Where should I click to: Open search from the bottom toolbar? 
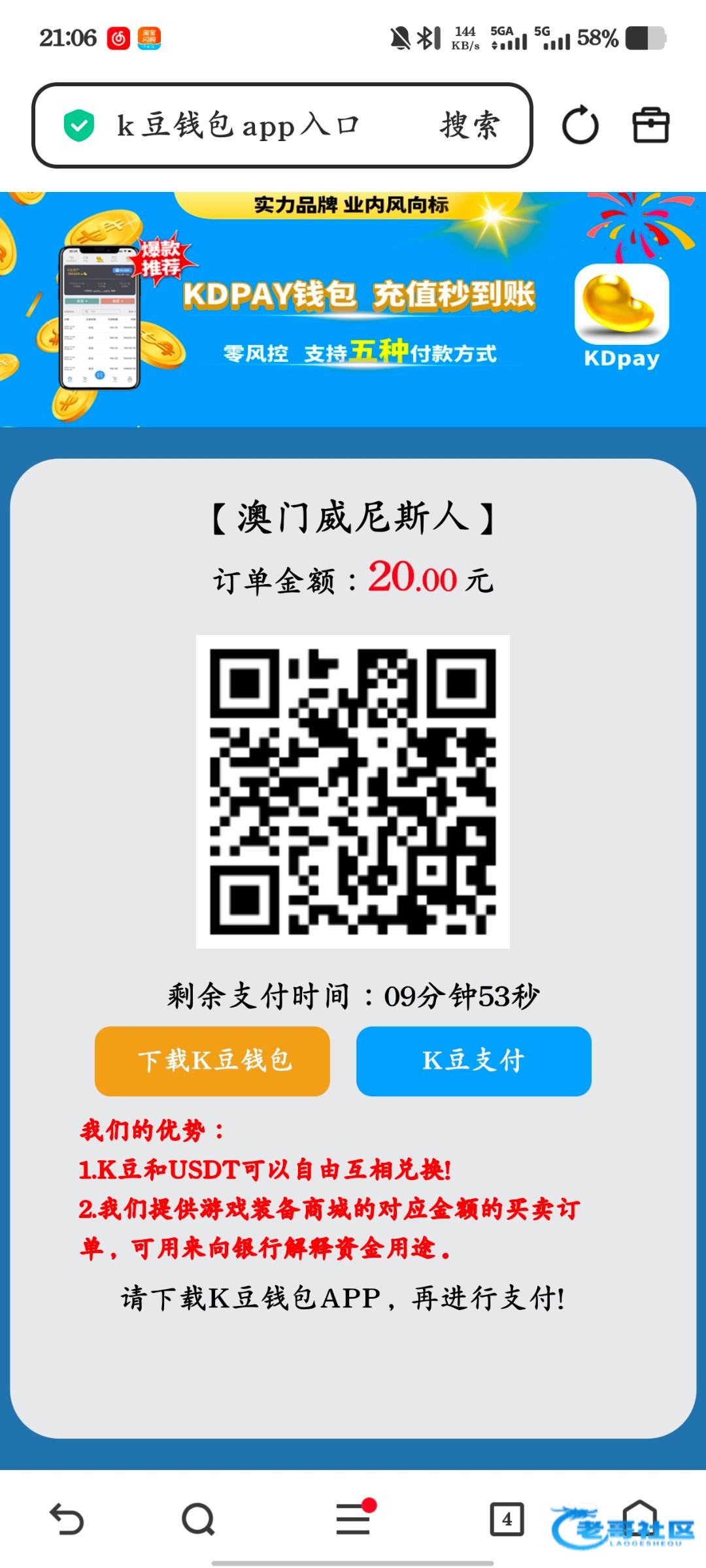click(198, 1518)
